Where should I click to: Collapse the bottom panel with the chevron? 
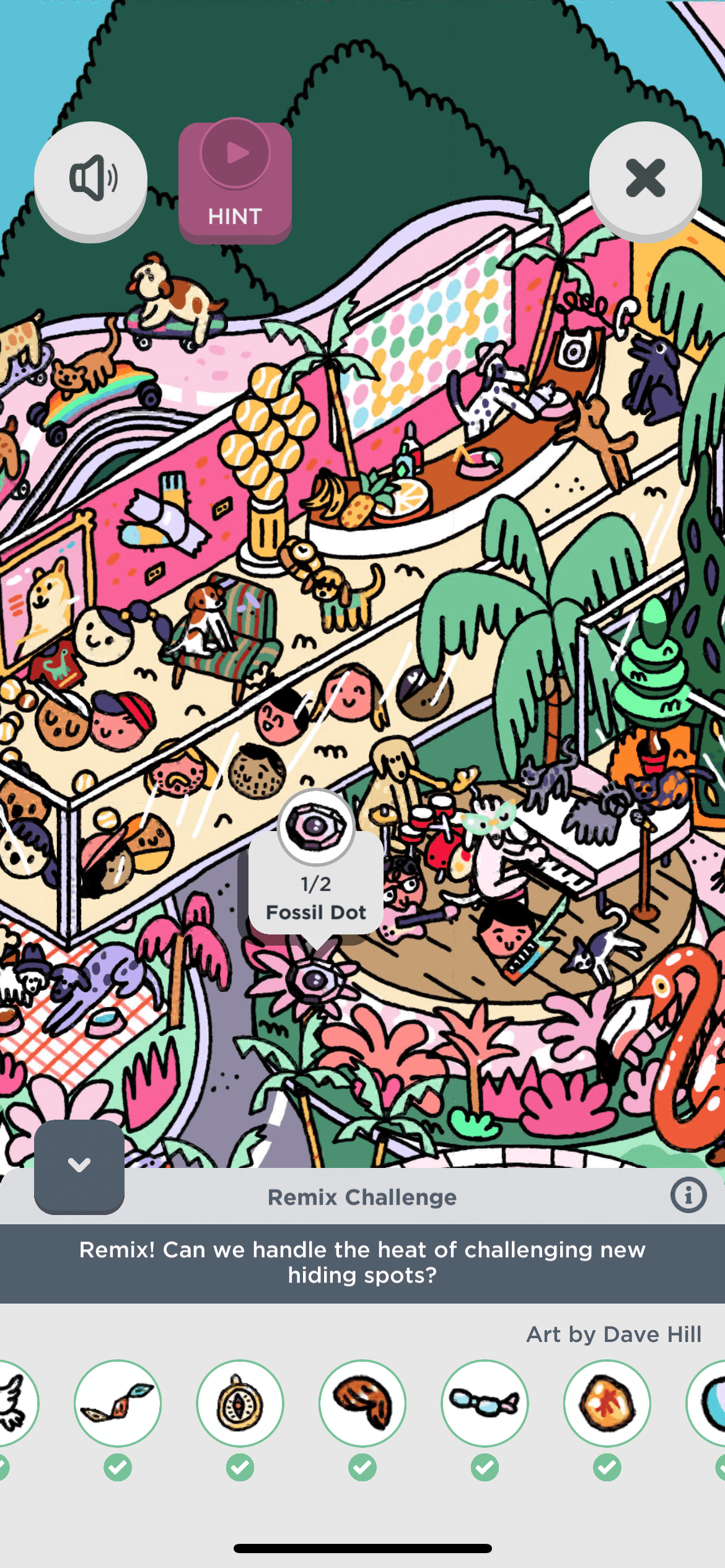pos(79,1165)
